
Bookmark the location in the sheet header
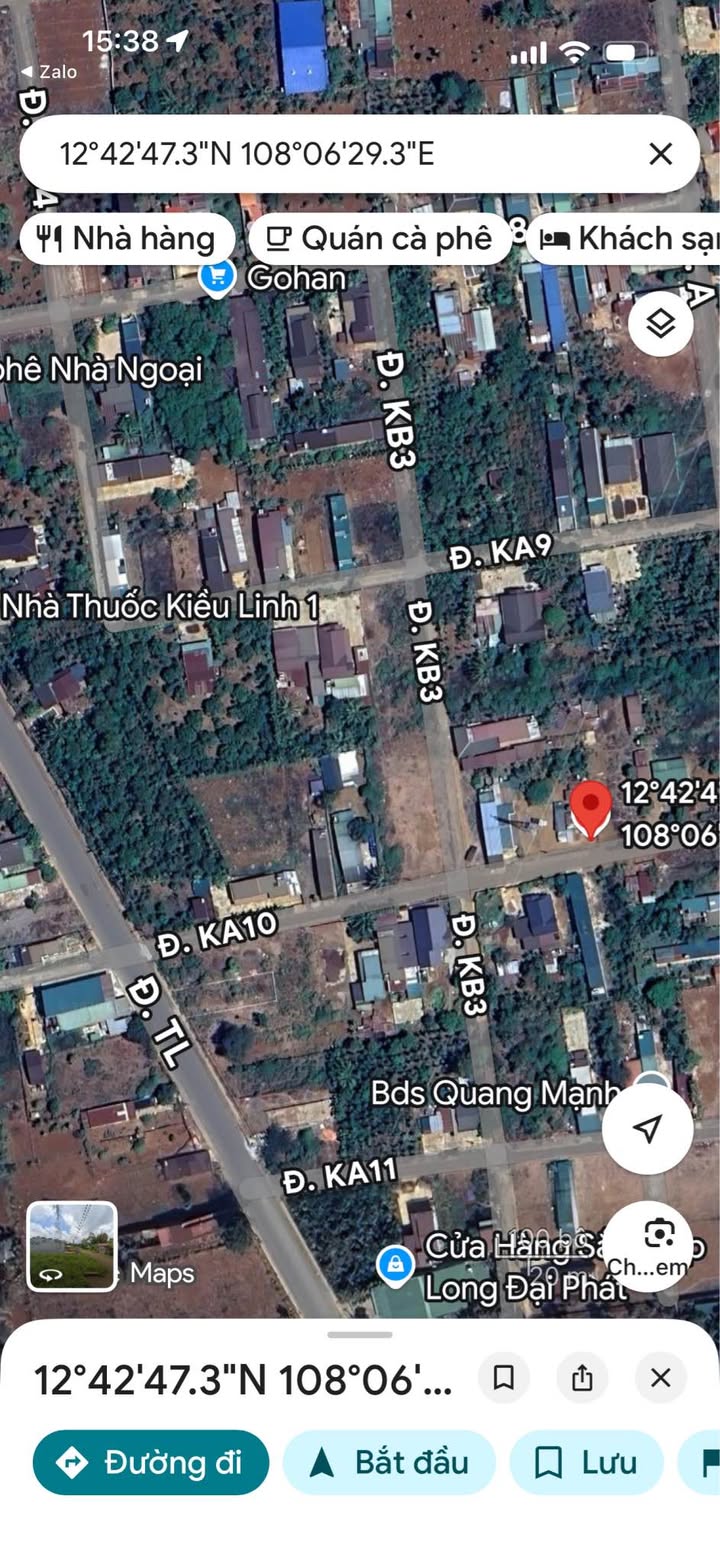504,1378
